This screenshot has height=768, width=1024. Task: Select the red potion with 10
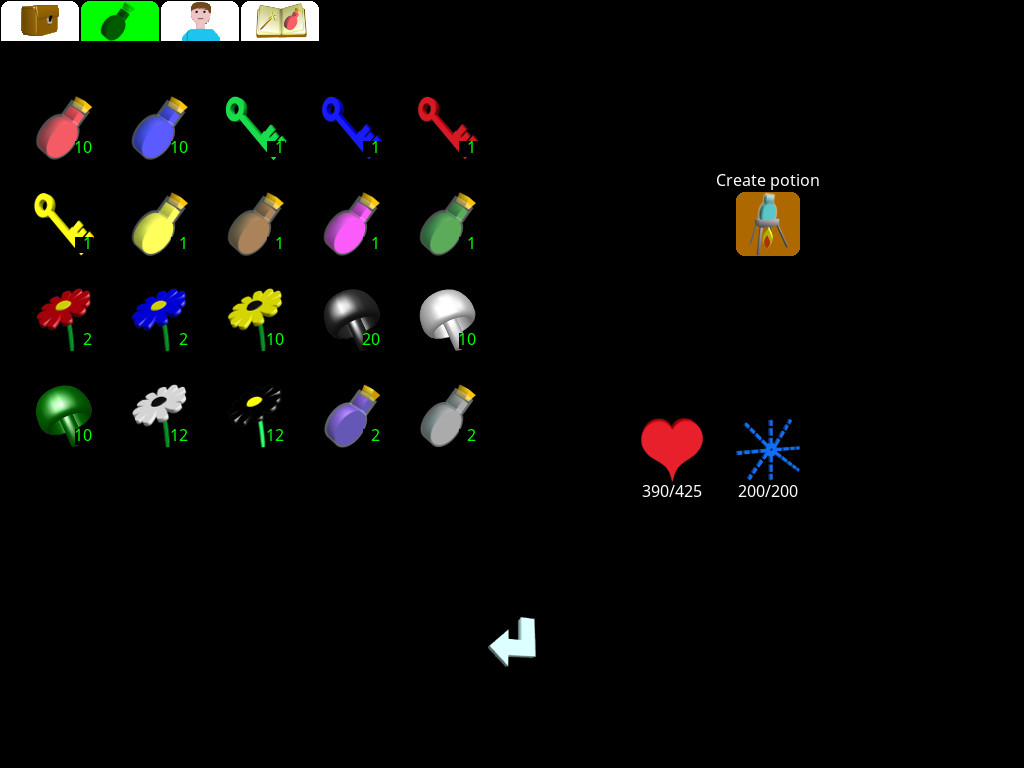62,128
